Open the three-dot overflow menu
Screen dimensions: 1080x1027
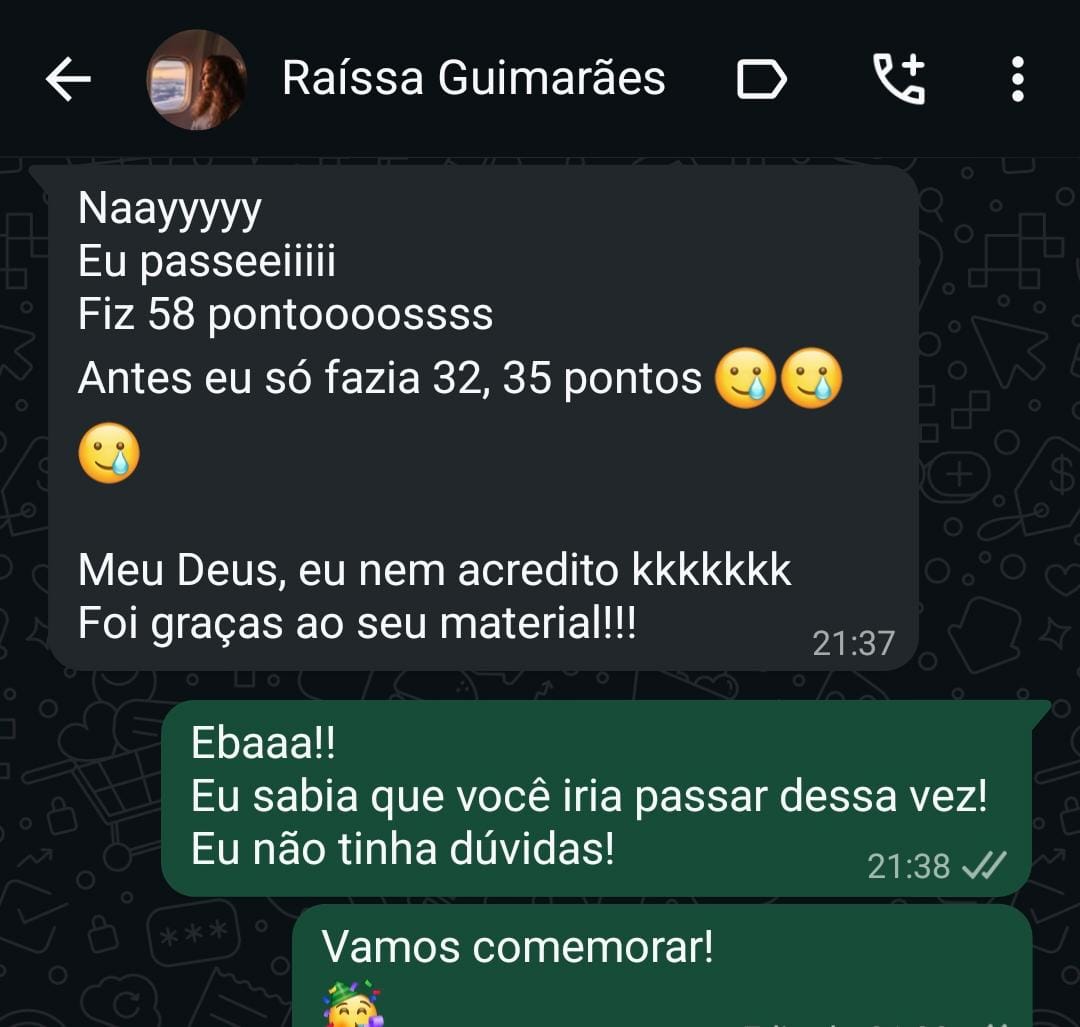1017,79
